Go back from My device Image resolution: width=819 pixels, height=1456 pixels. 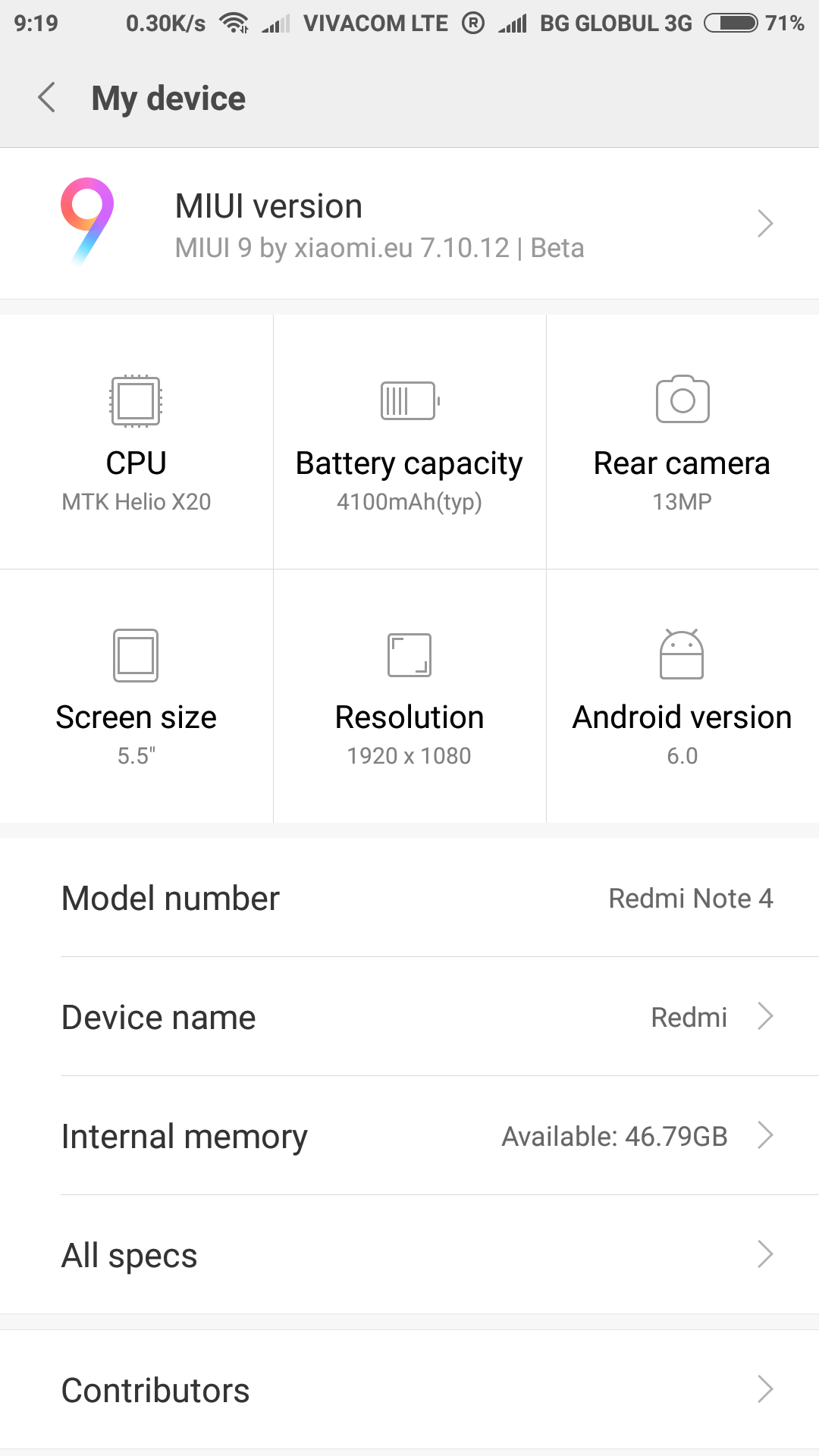click(47, 98)
